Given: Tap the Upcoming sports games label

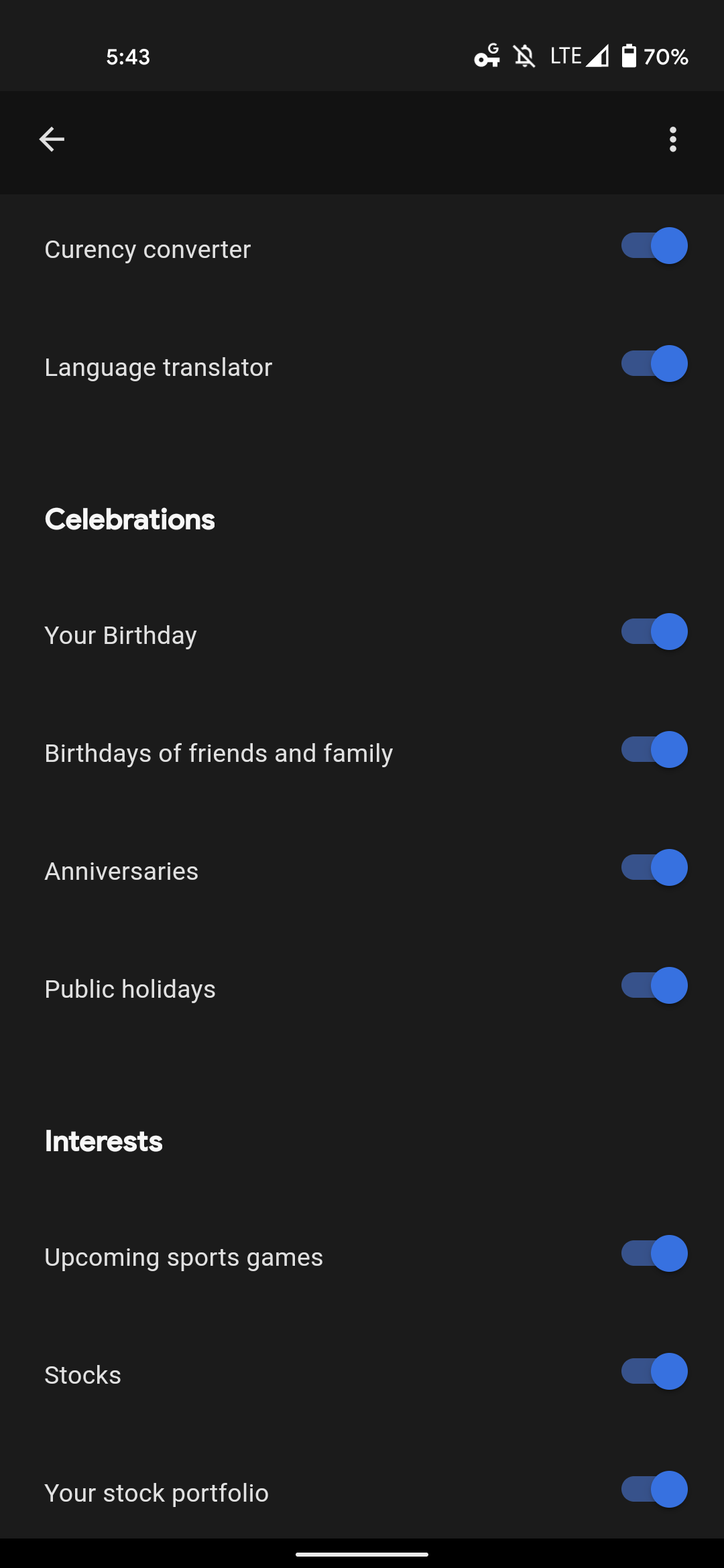Looking at the screenshot, I should [x=184, y=1256].
